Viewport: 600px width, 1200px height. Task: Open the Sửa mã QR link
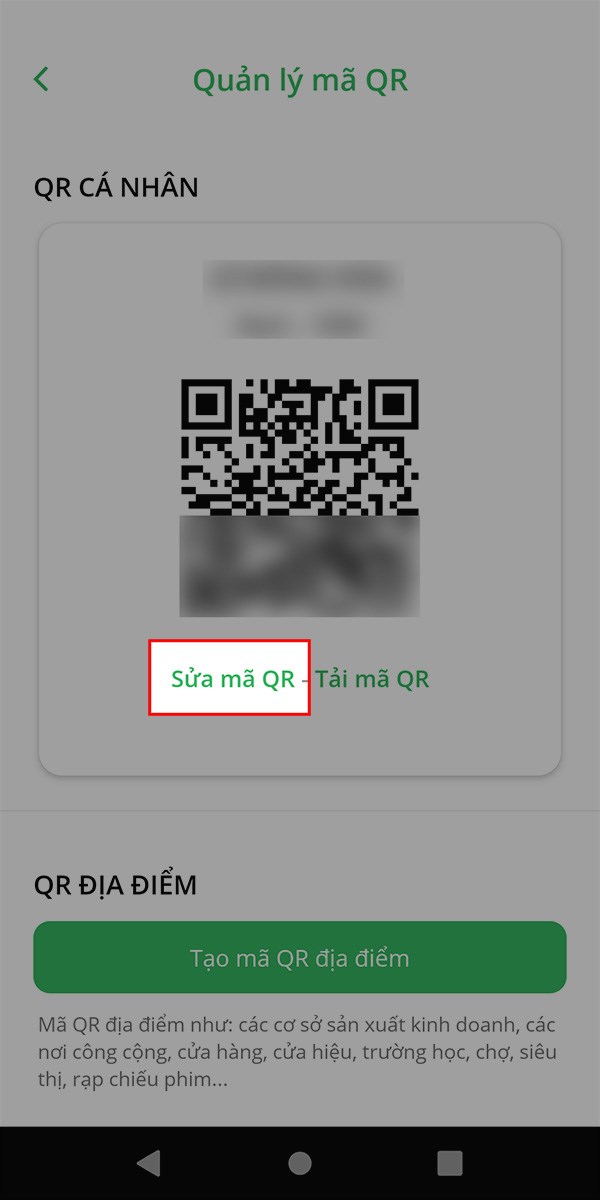point(232,679)
